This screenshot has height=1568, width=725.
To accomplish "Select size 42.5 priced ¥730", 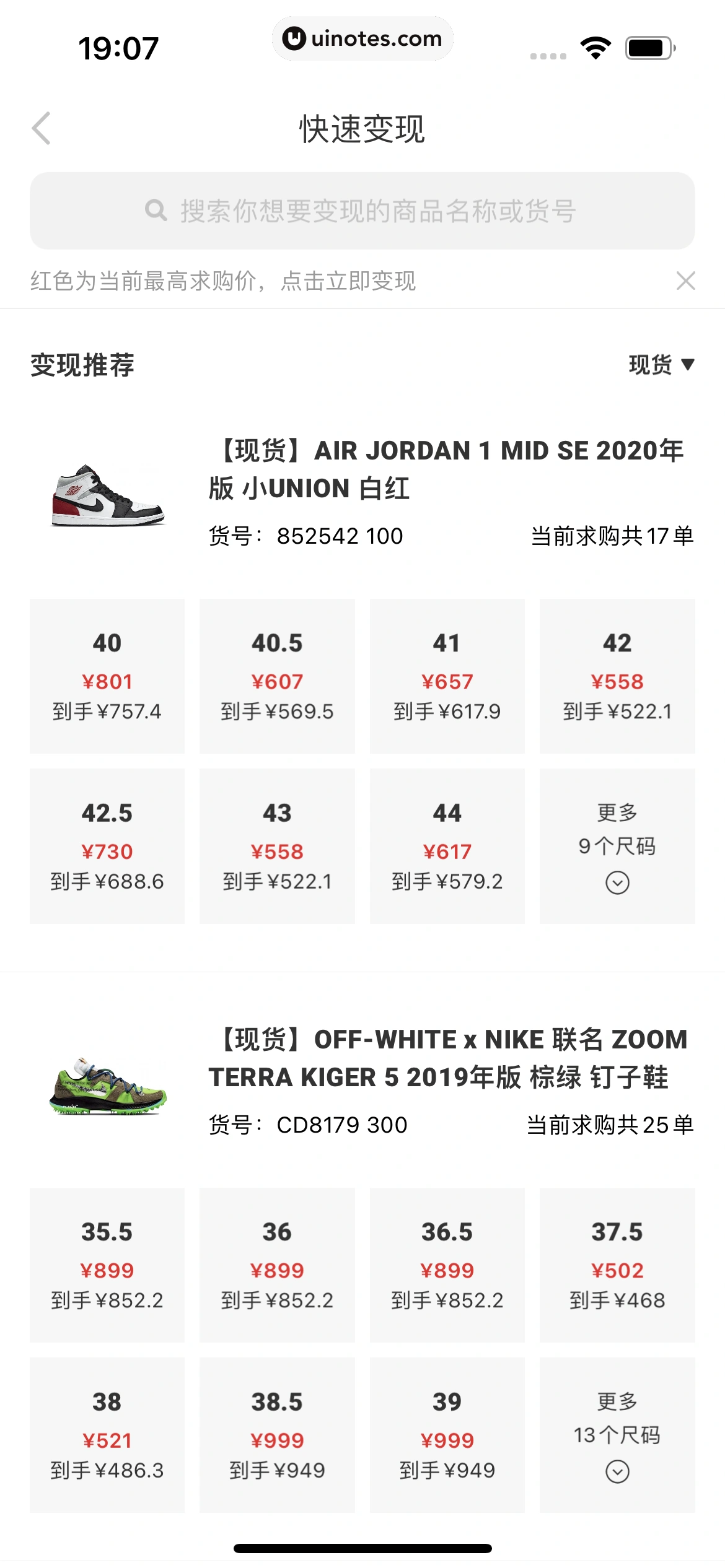I will 107,846.
